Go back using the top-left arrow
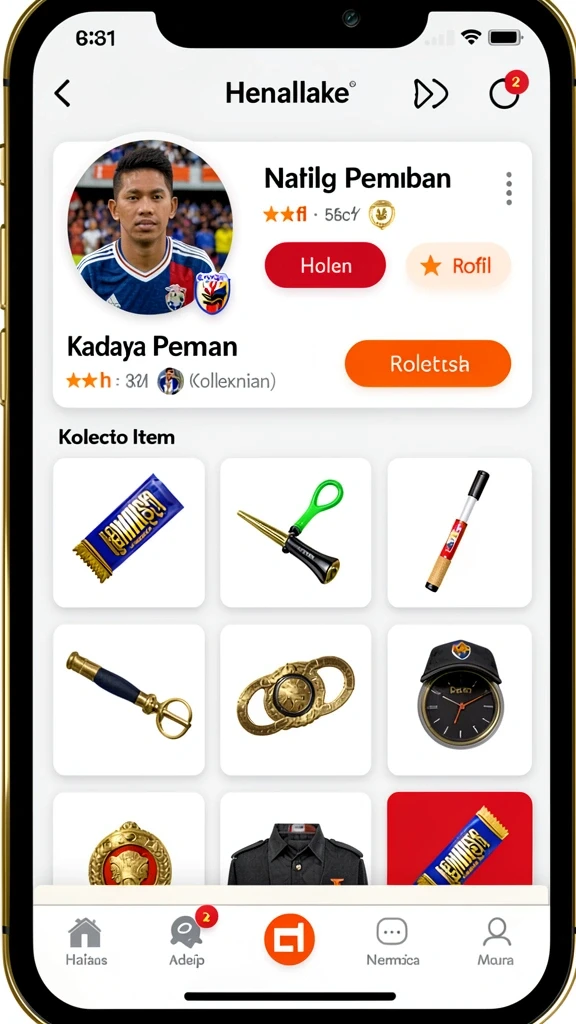This screenshot has width=576, height=1024. tap(62, 94)
